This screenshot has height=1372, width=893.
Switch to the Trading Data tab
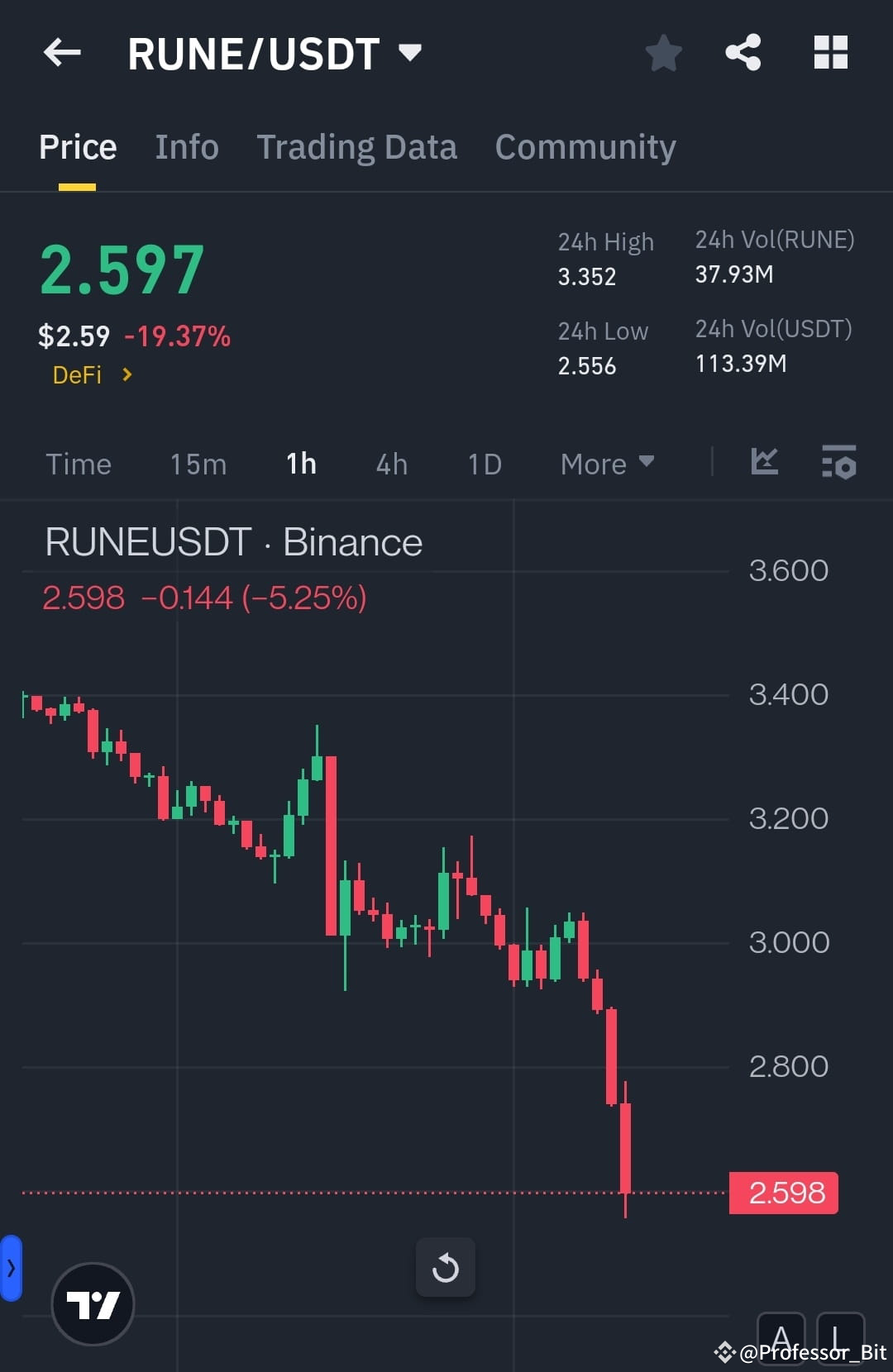tap(357, 146)
